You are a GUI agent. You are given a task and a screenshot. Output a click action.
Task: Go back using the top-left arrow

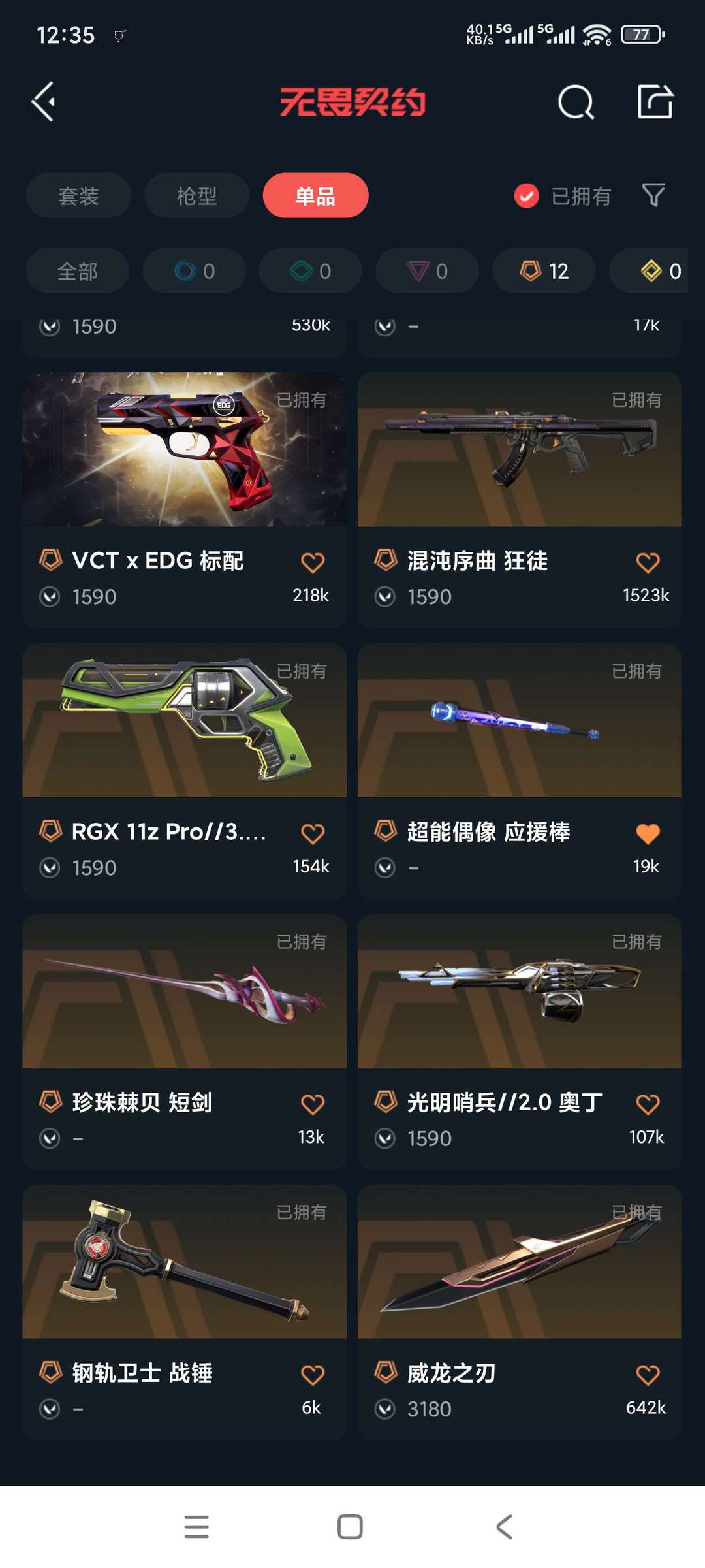(43, 102)
